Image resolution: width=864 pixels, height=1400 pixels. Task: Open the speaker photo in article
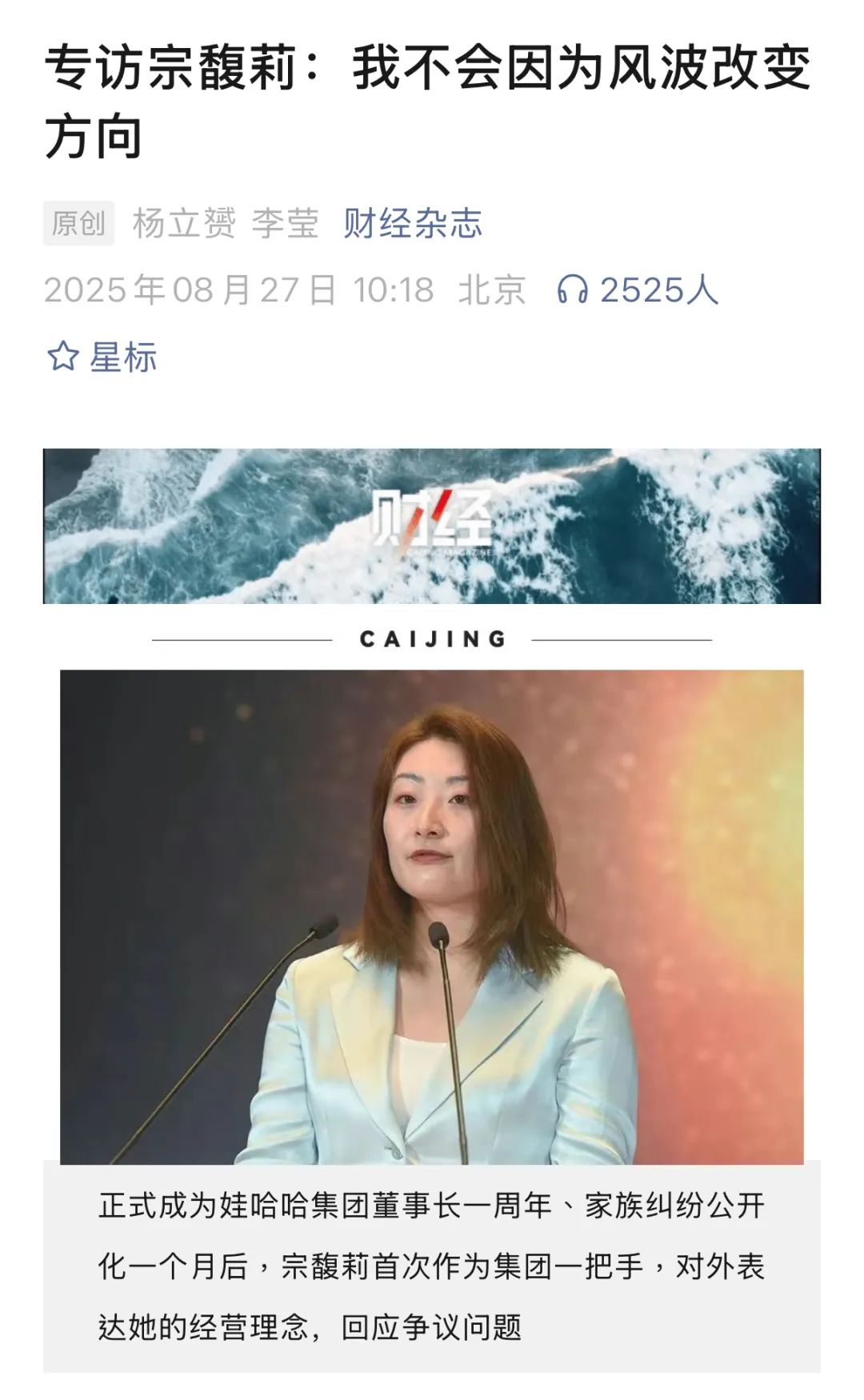click(432, 916)
